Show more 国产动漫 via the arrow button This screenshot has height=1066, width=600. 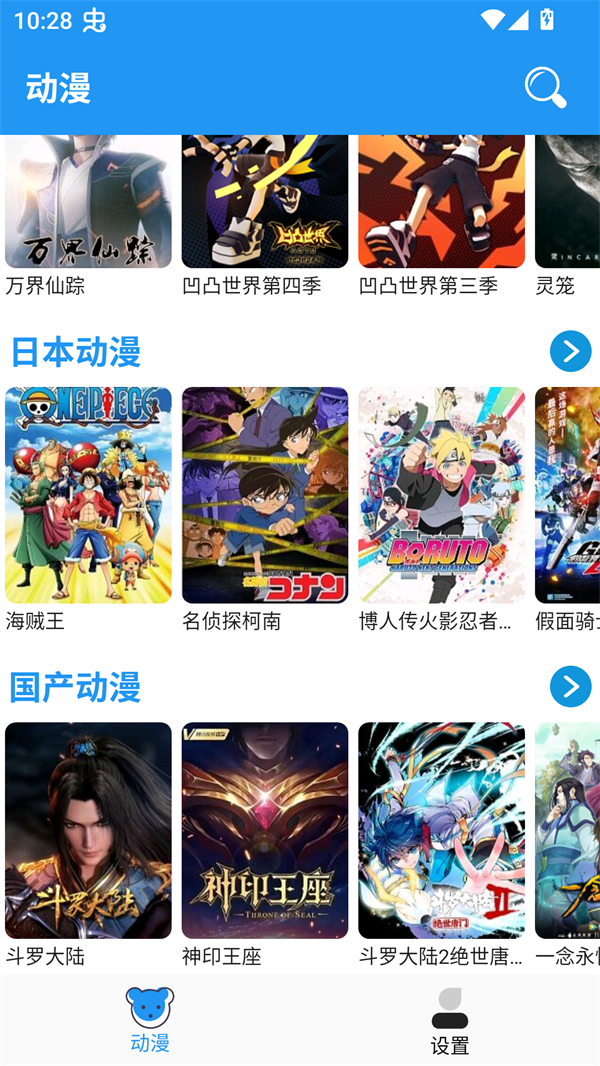click(x=570, y=687)
